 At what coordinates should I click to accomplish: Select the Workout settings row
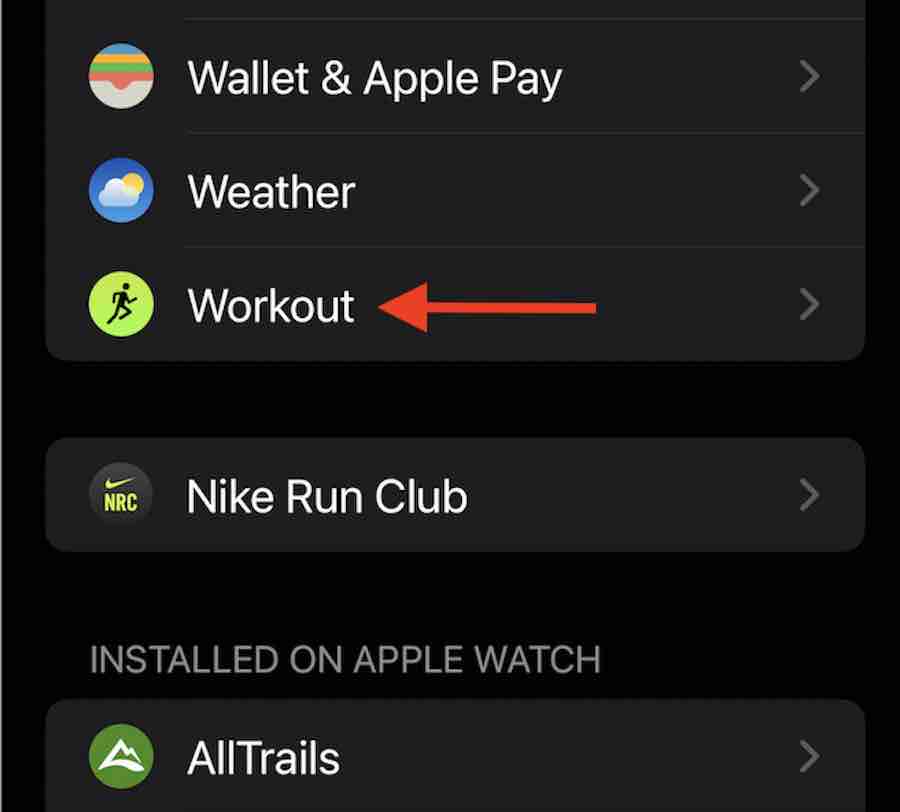pos(272,305)
